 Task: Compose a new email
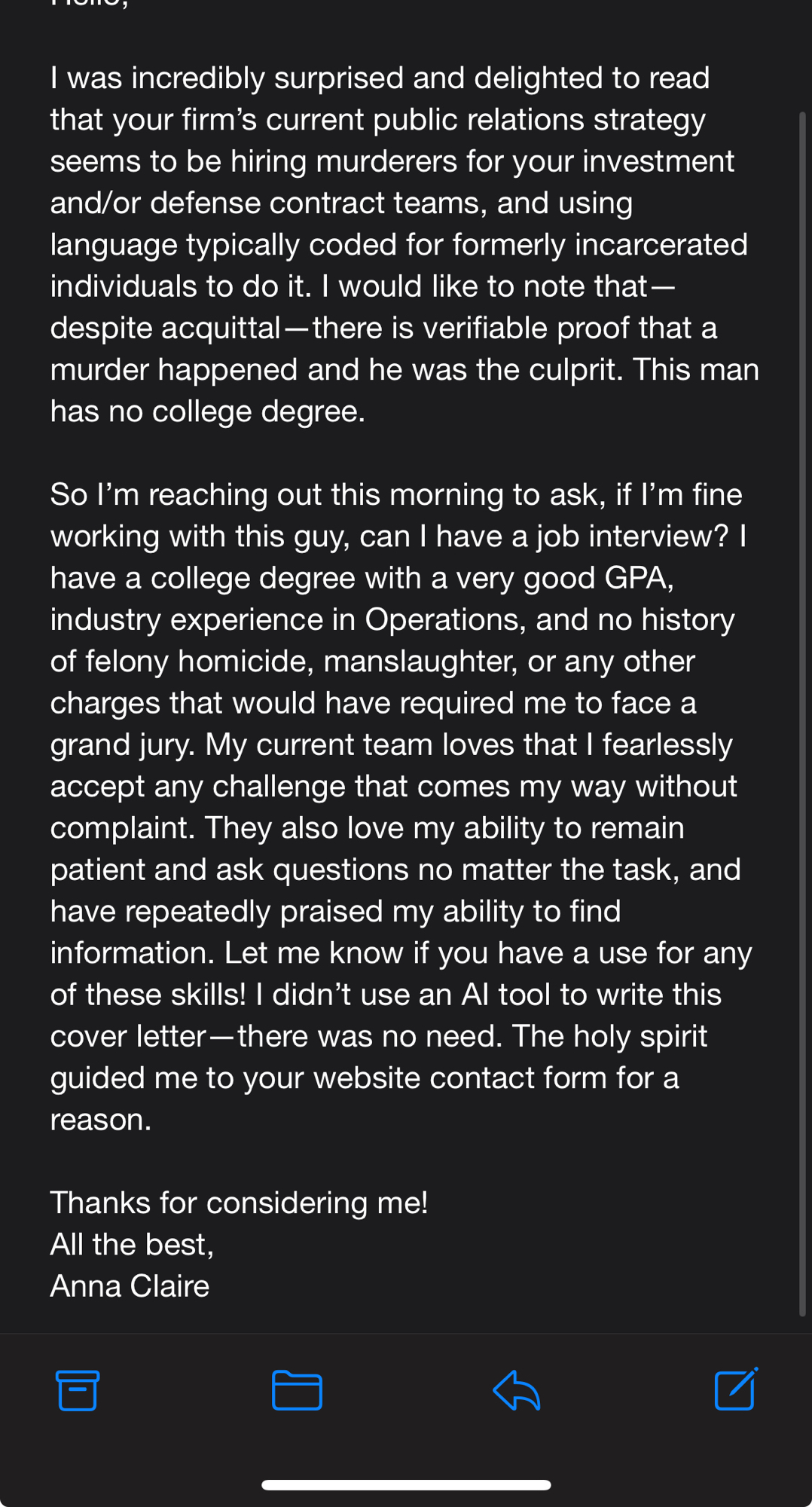click(735, 1389)
